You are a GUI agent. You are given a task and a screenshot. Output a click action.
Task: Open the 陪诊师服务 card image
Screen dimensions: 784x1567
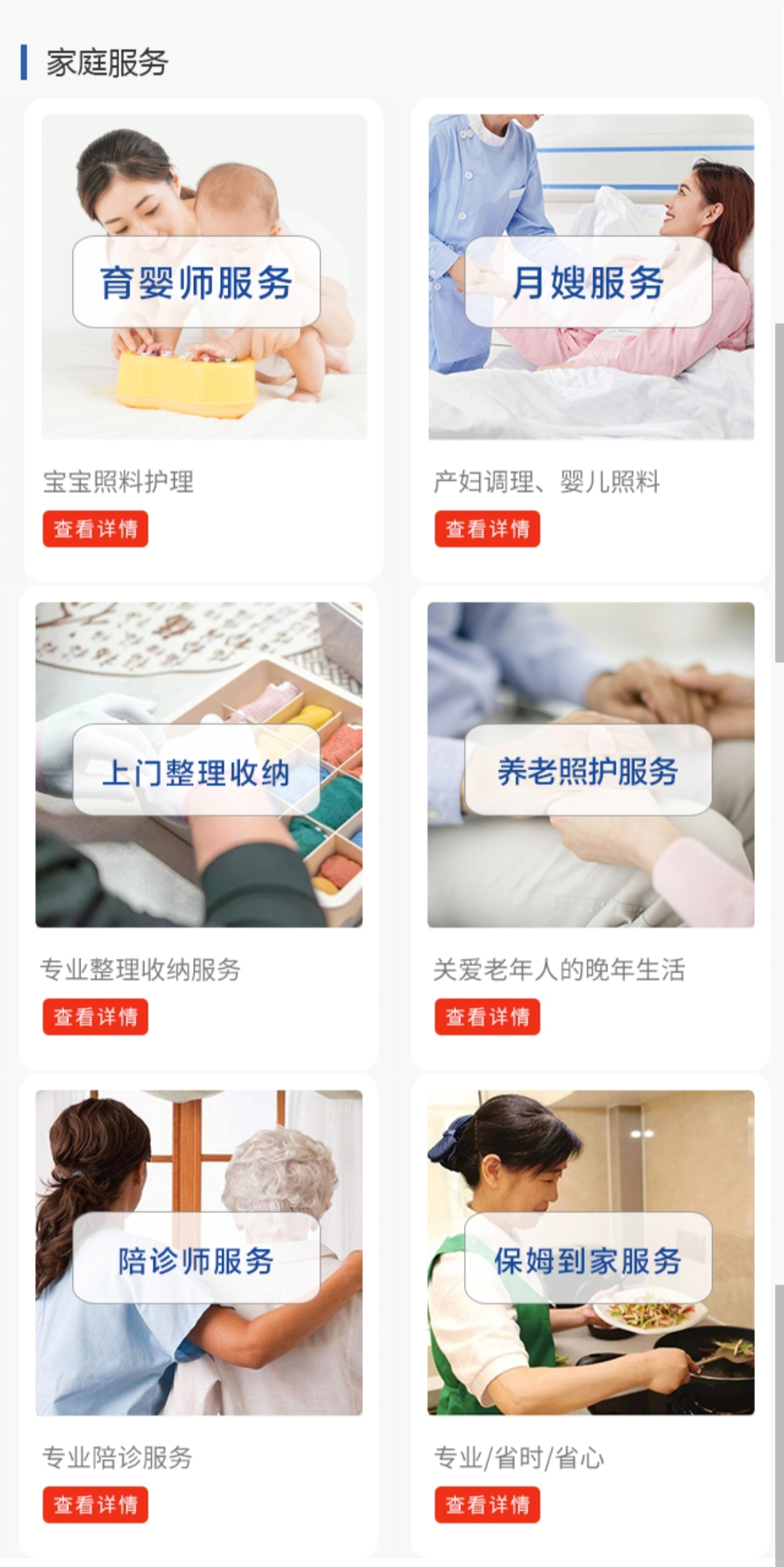(x=199, y=1253)
